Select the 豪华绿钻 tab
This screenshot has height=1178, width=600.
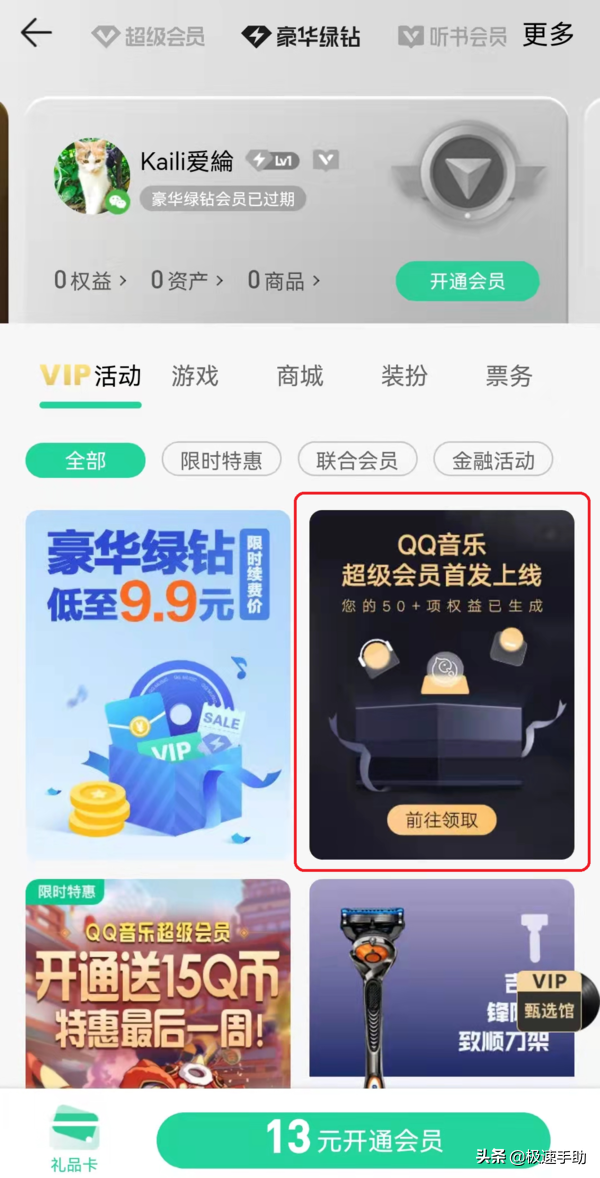coord(301,37)
